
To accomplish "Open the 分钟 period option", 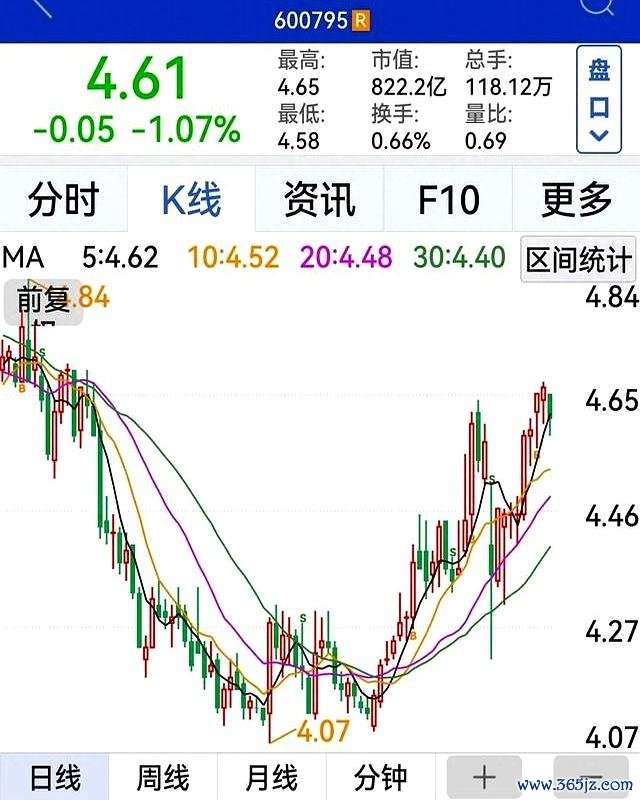I will coord(380,777).
